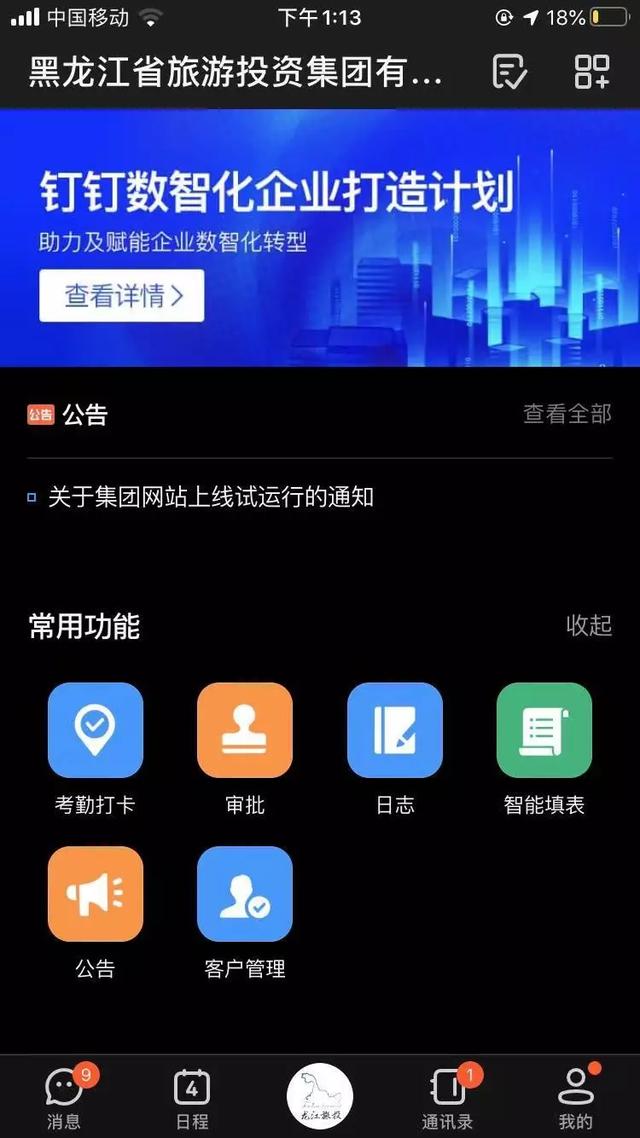Image resolution: width=640 pixels, height=1138 pixels.
Task: Open the 公告 announcement app icon
Action: pos(95,894)
